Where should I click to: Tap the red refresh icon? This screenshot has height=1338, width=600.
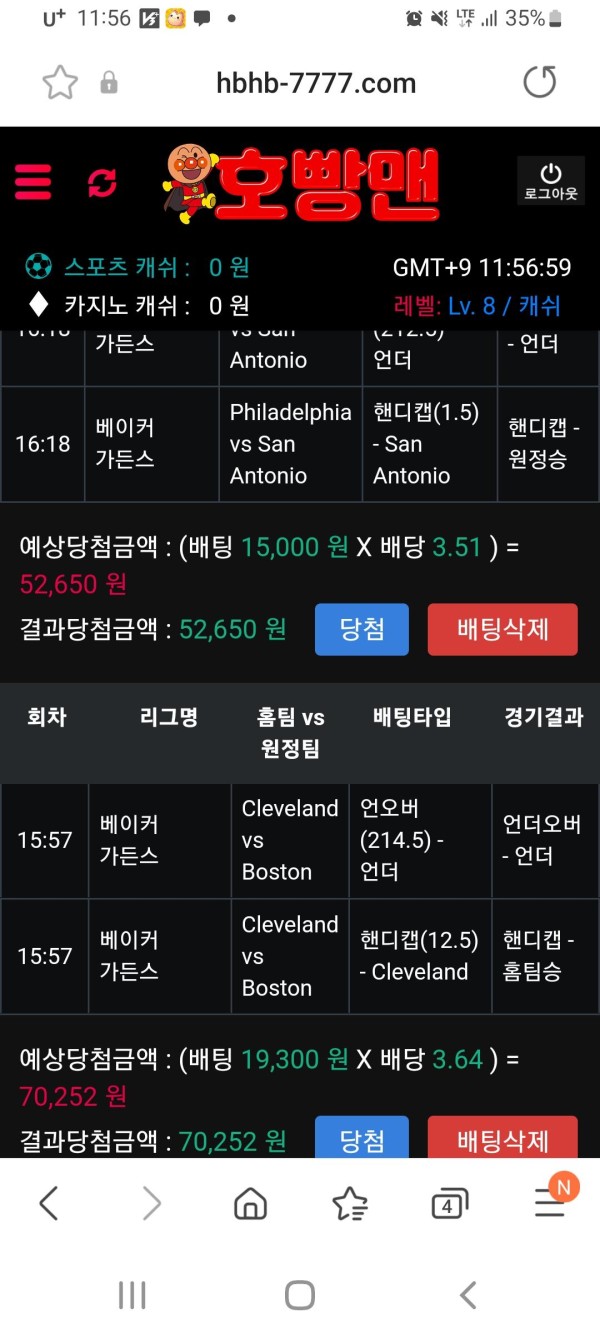click(x=102, y=183)
